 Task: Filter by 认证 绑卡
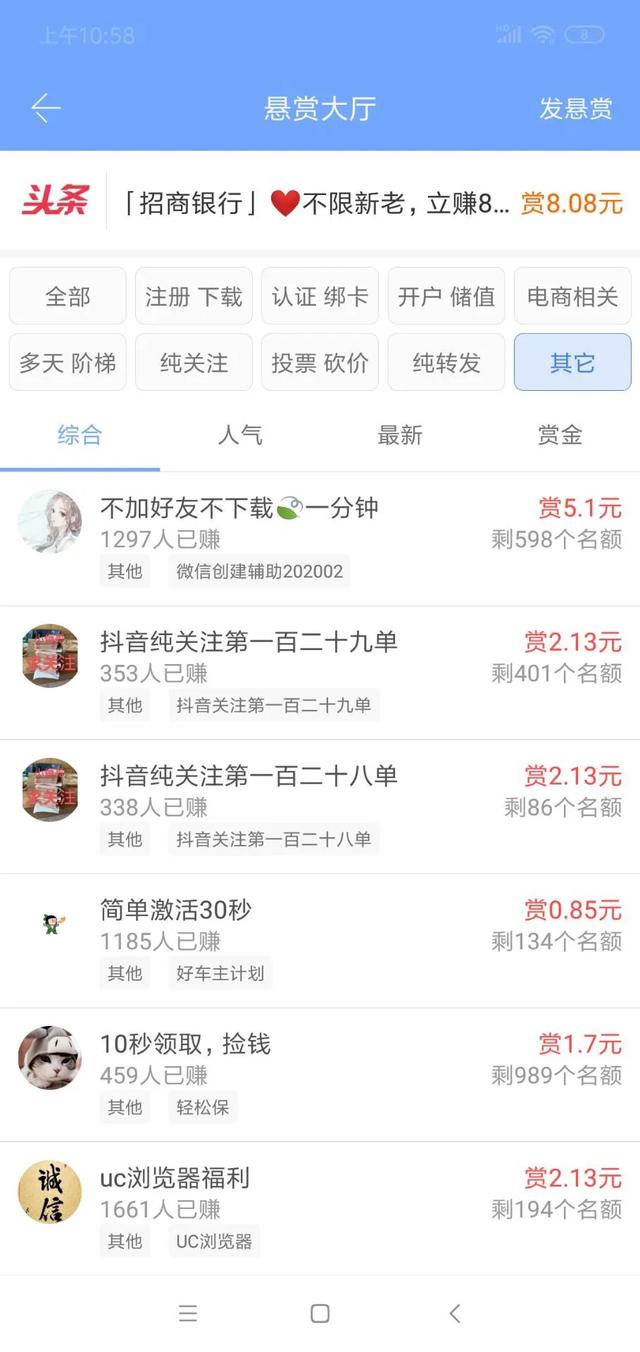(x=320, y=296)
